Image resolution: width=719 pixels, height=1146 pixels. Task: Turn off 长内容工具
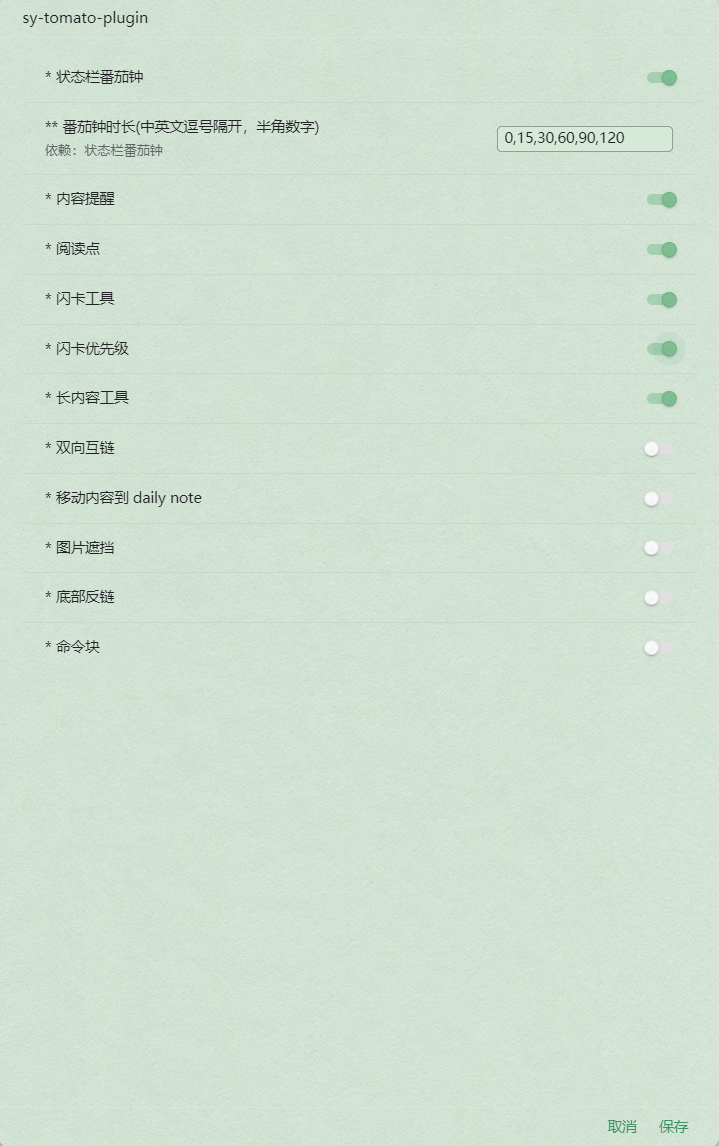[x=661, y=399]
